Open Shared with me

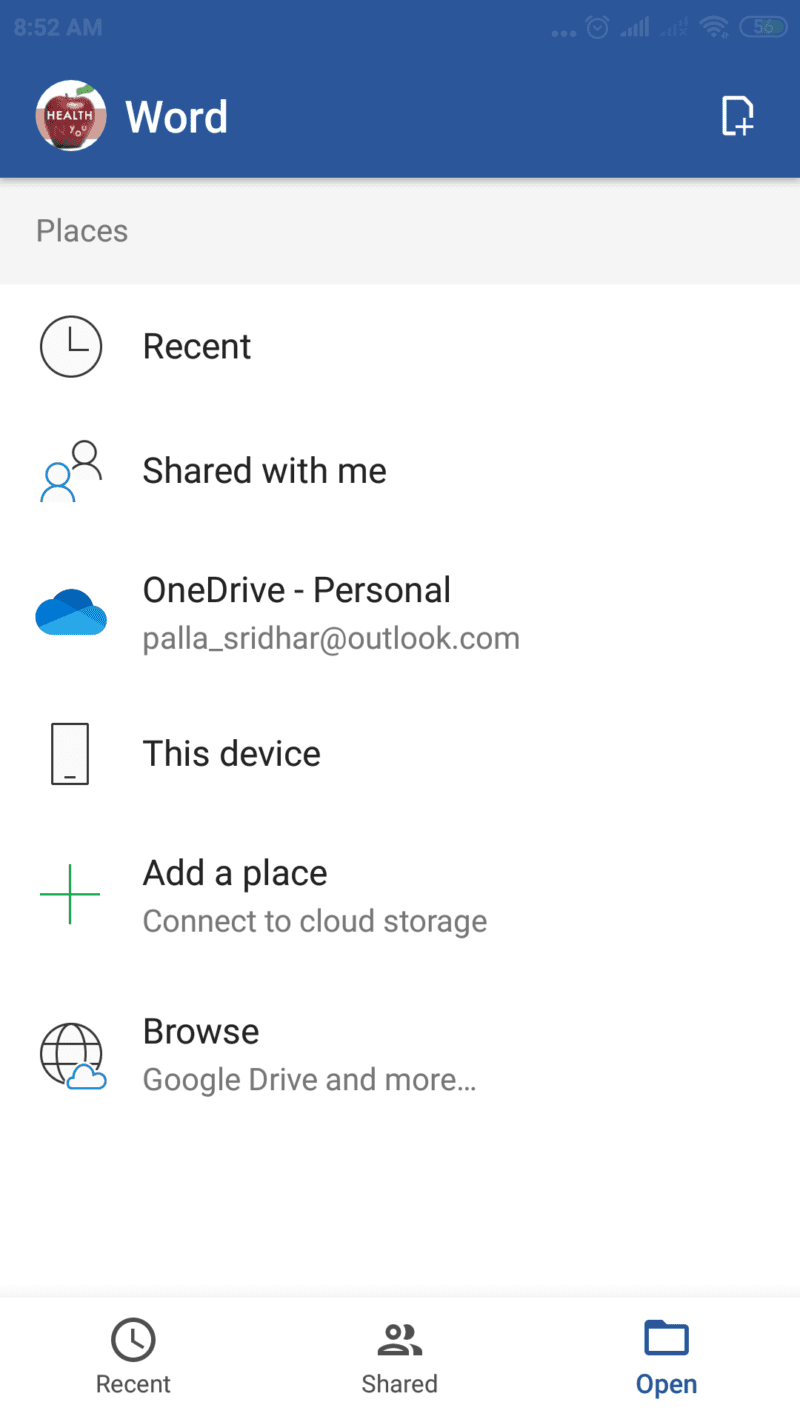400,470
